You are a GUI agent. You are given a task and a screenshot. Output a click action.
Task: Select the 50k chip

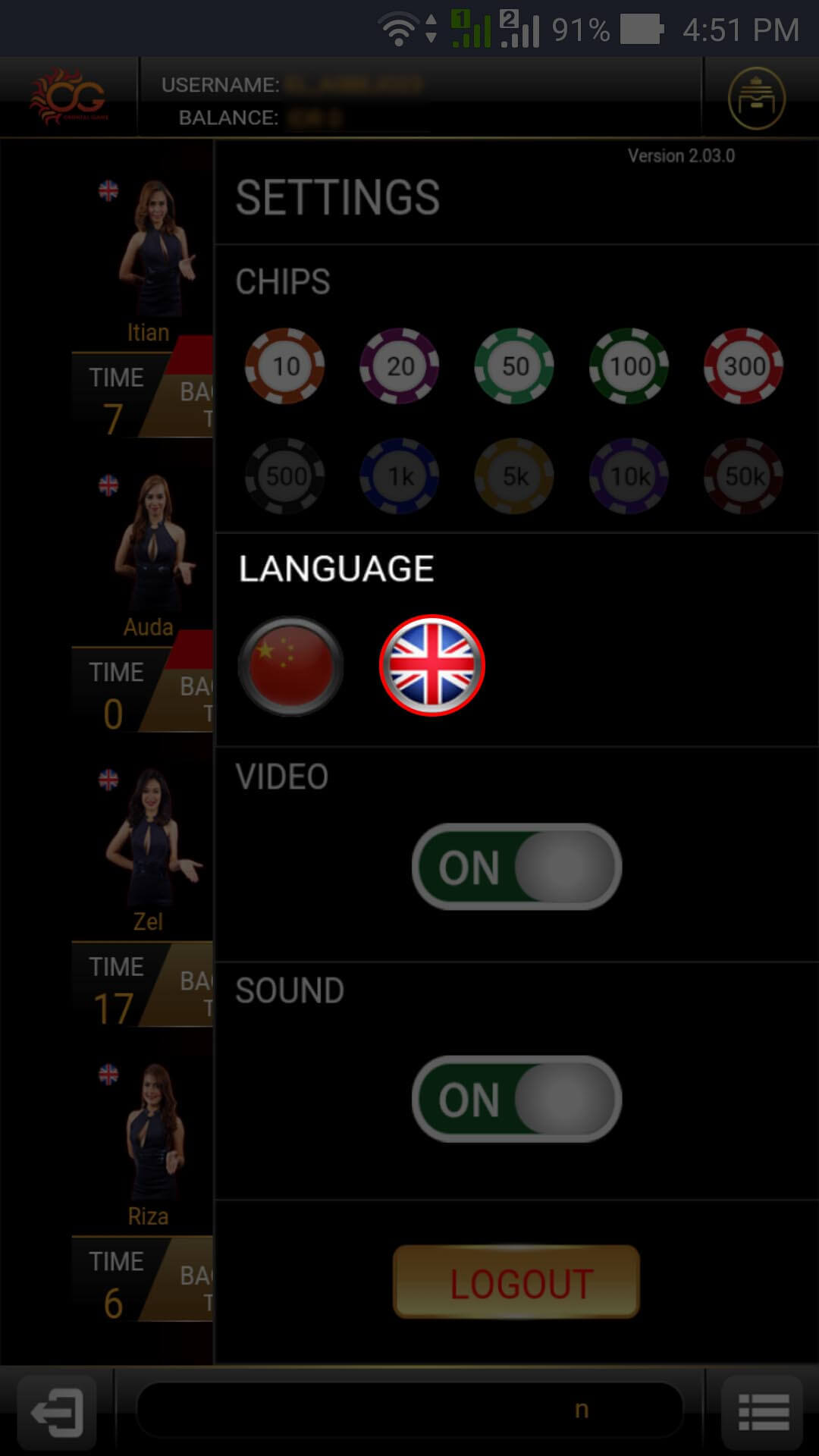[744, 476]
